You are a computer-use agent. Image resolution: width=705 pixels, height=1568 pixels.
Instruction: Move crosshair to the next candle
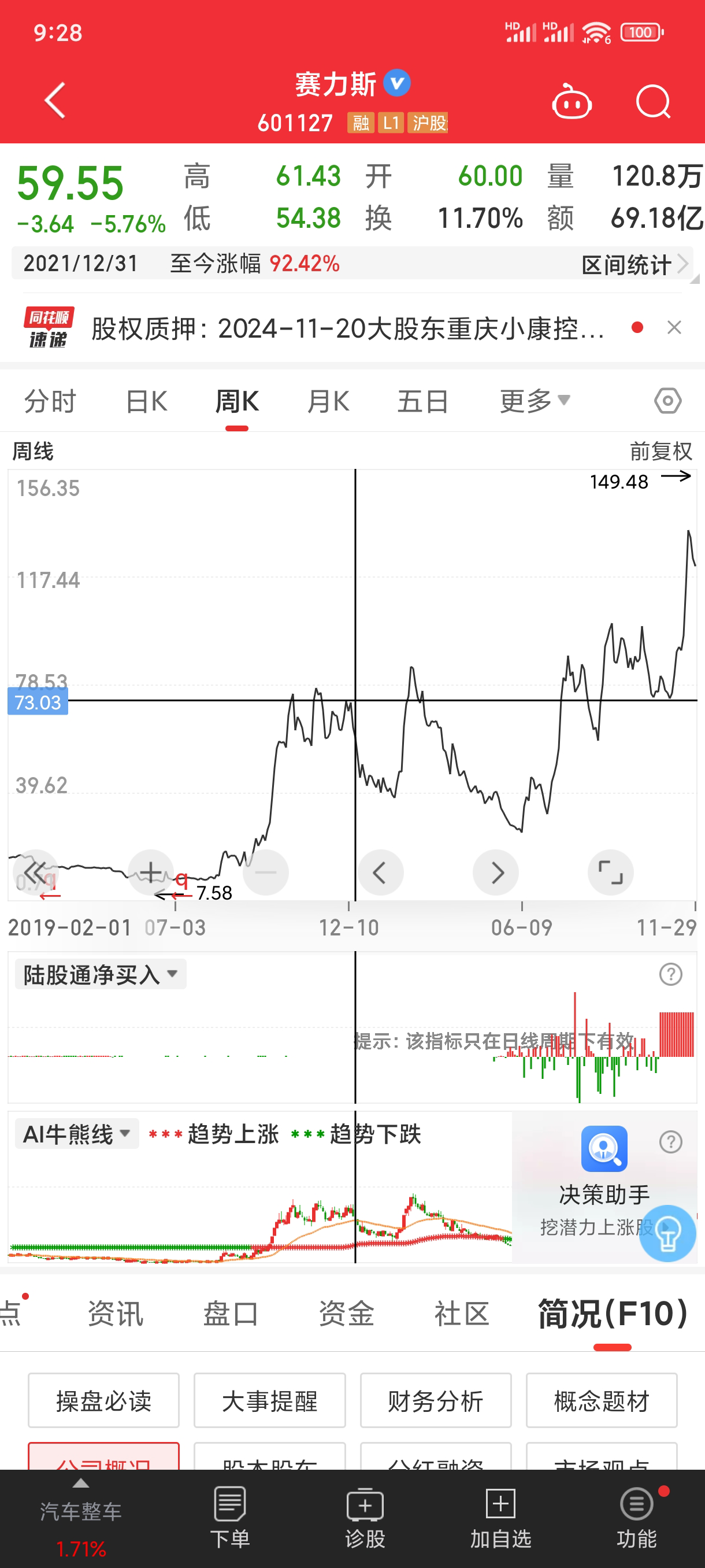496,872
